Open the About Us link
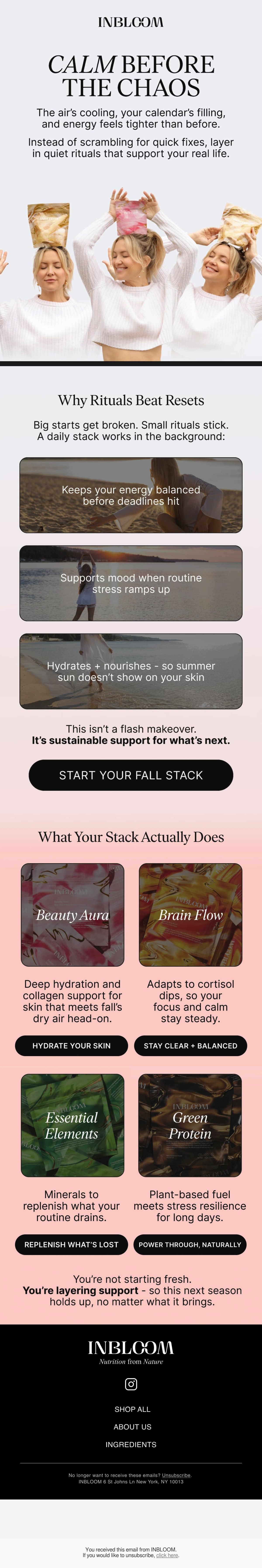262x1568 pixels. 132,1427
